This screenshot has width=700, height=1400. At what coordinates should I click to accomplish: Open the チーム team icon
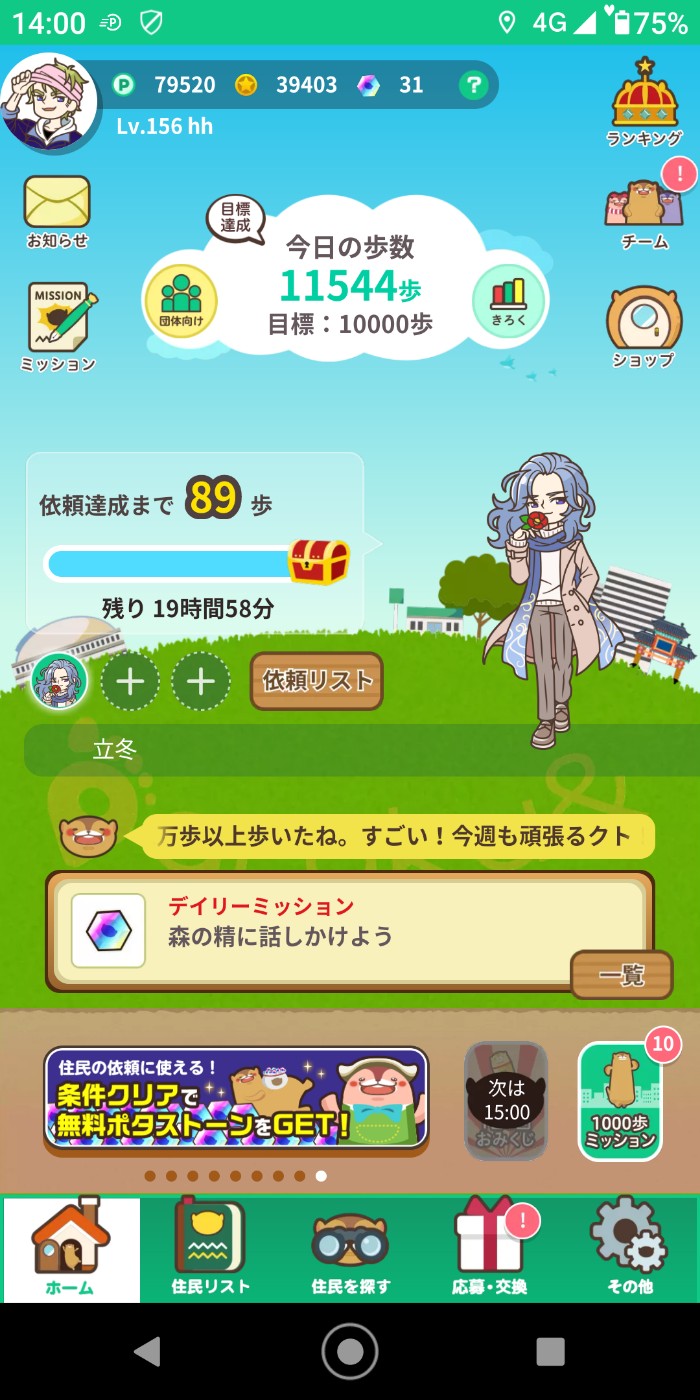(x=644, y=212)
